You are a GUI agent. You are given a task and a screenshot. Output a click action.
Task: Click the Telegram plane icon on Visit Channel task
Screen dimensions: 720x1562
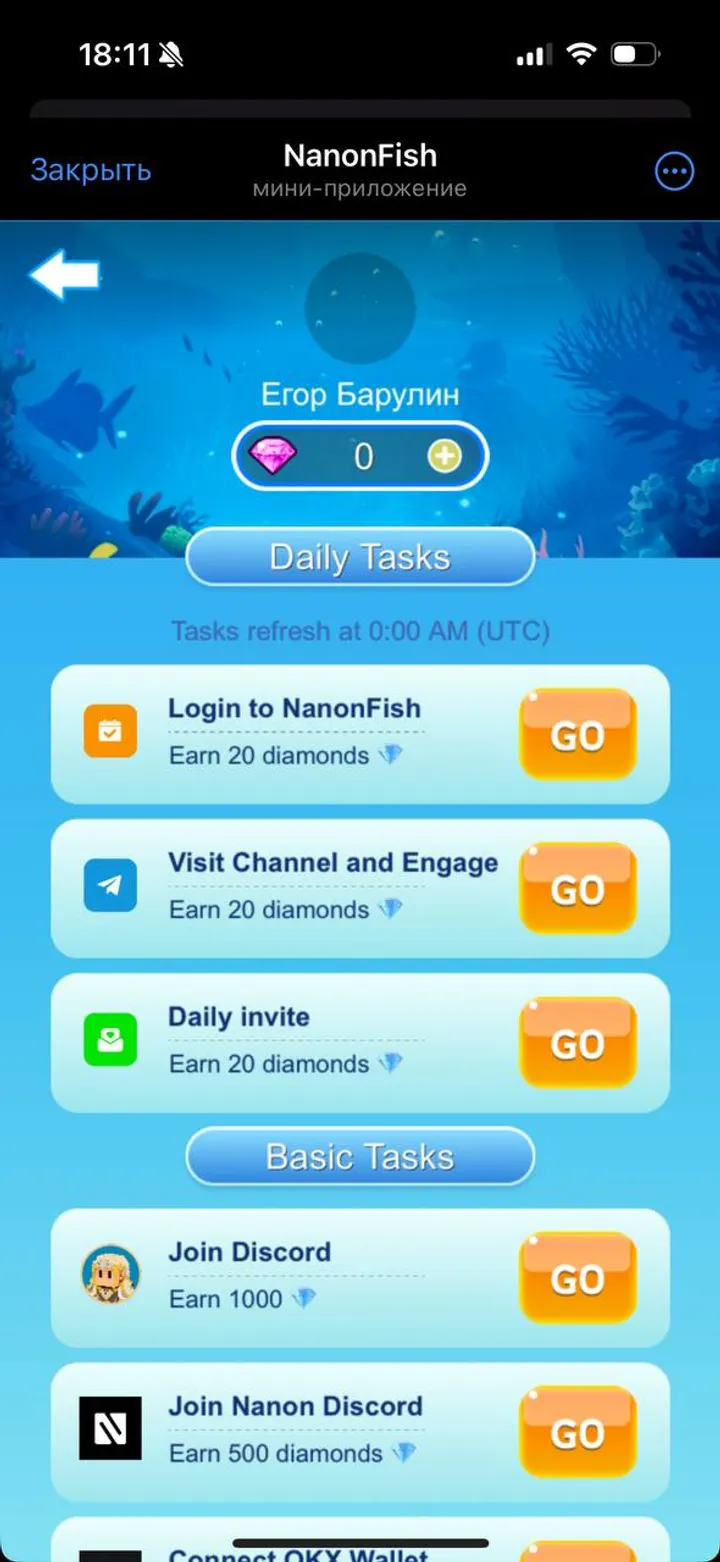pyautogui.click(x=110, y=885)
